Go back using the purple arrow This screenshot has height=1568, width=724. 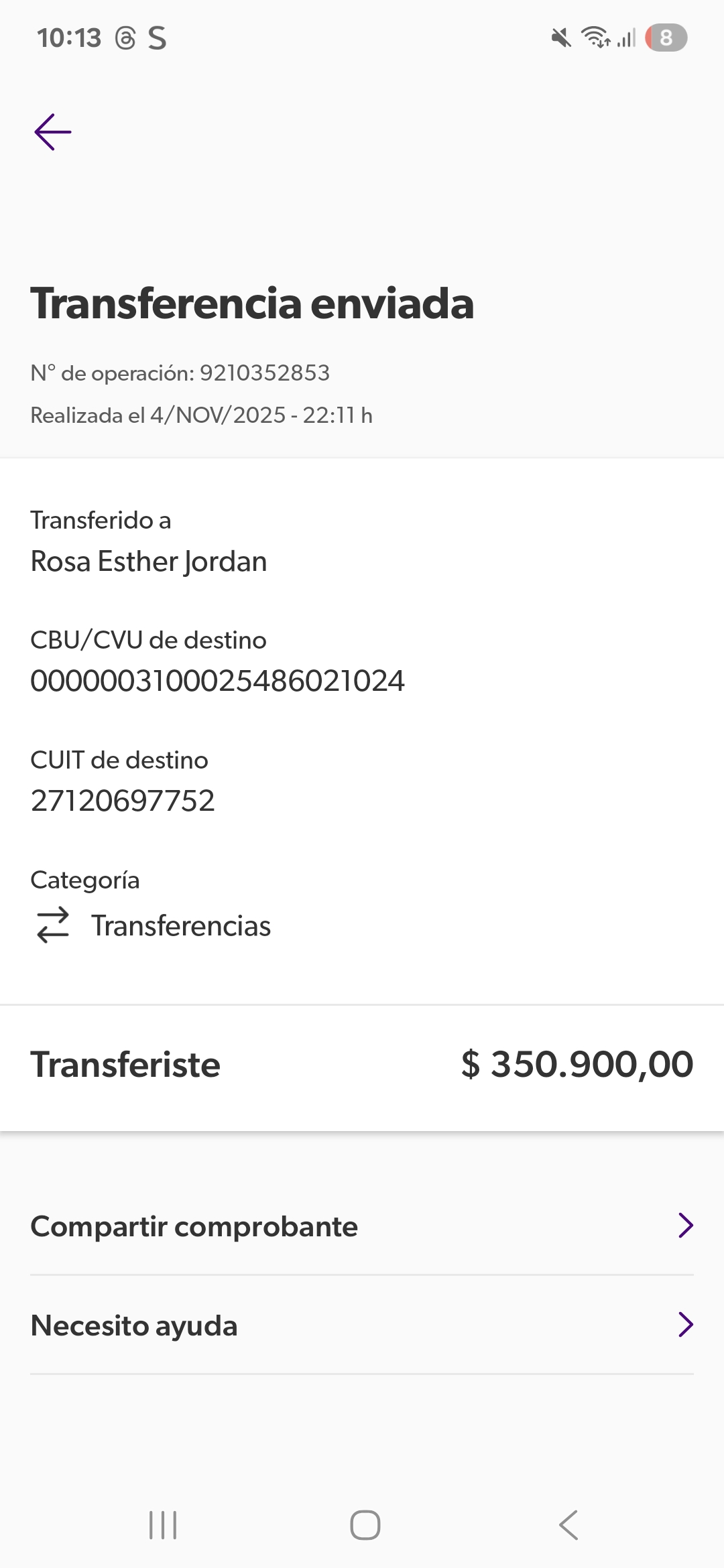pos(53,132)
